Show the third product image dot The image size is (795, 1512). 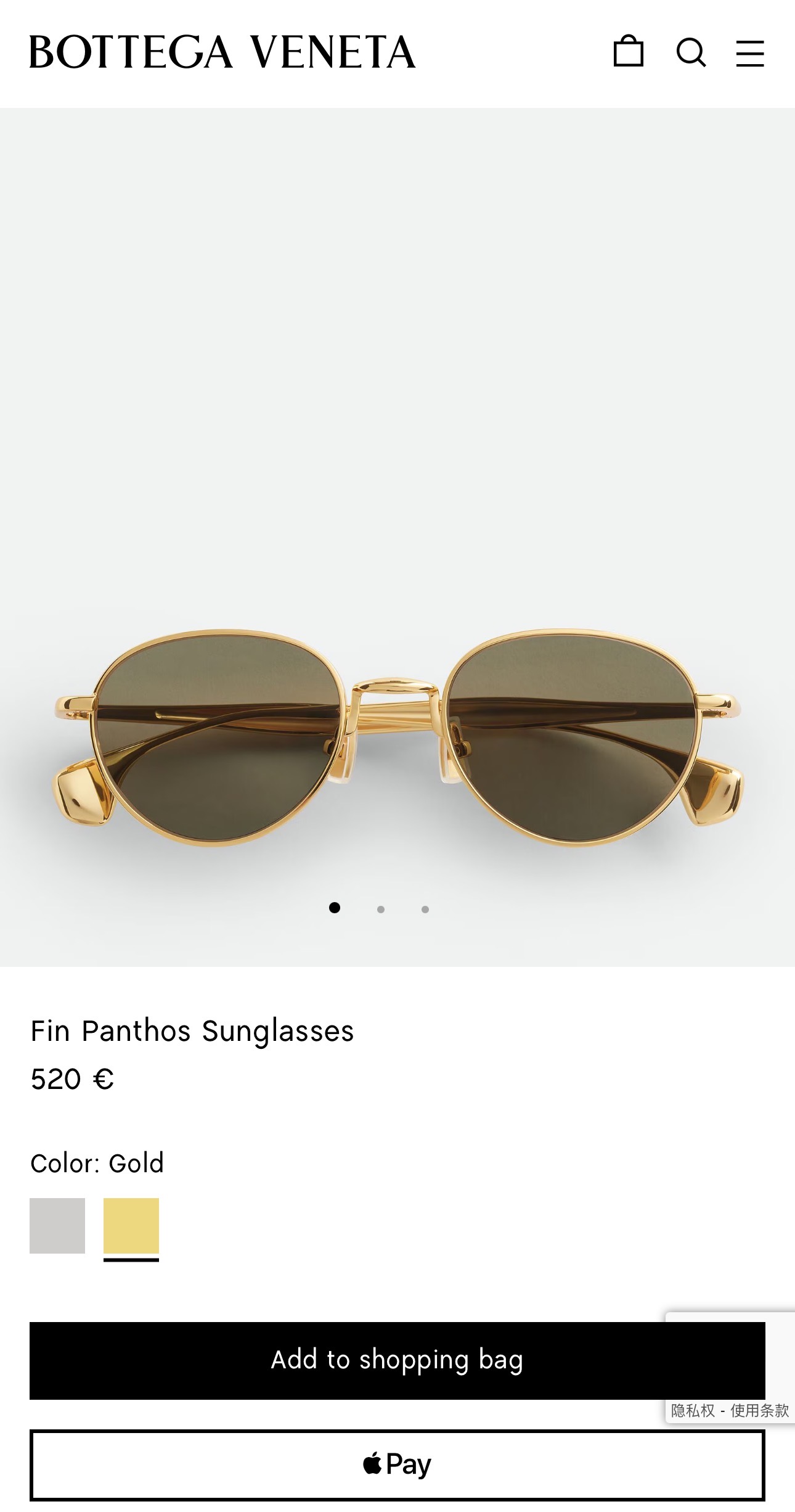(425, 909)
